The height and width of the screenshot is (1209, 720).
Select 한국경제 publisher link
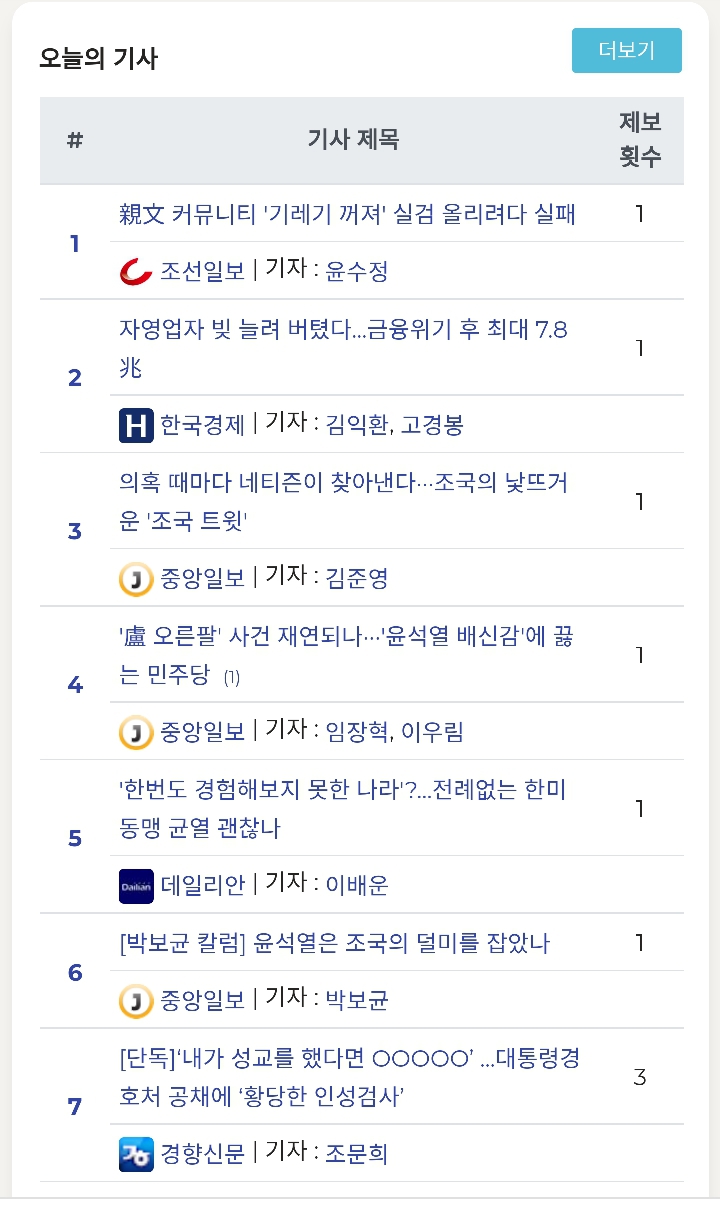click(x=202, y=425)
